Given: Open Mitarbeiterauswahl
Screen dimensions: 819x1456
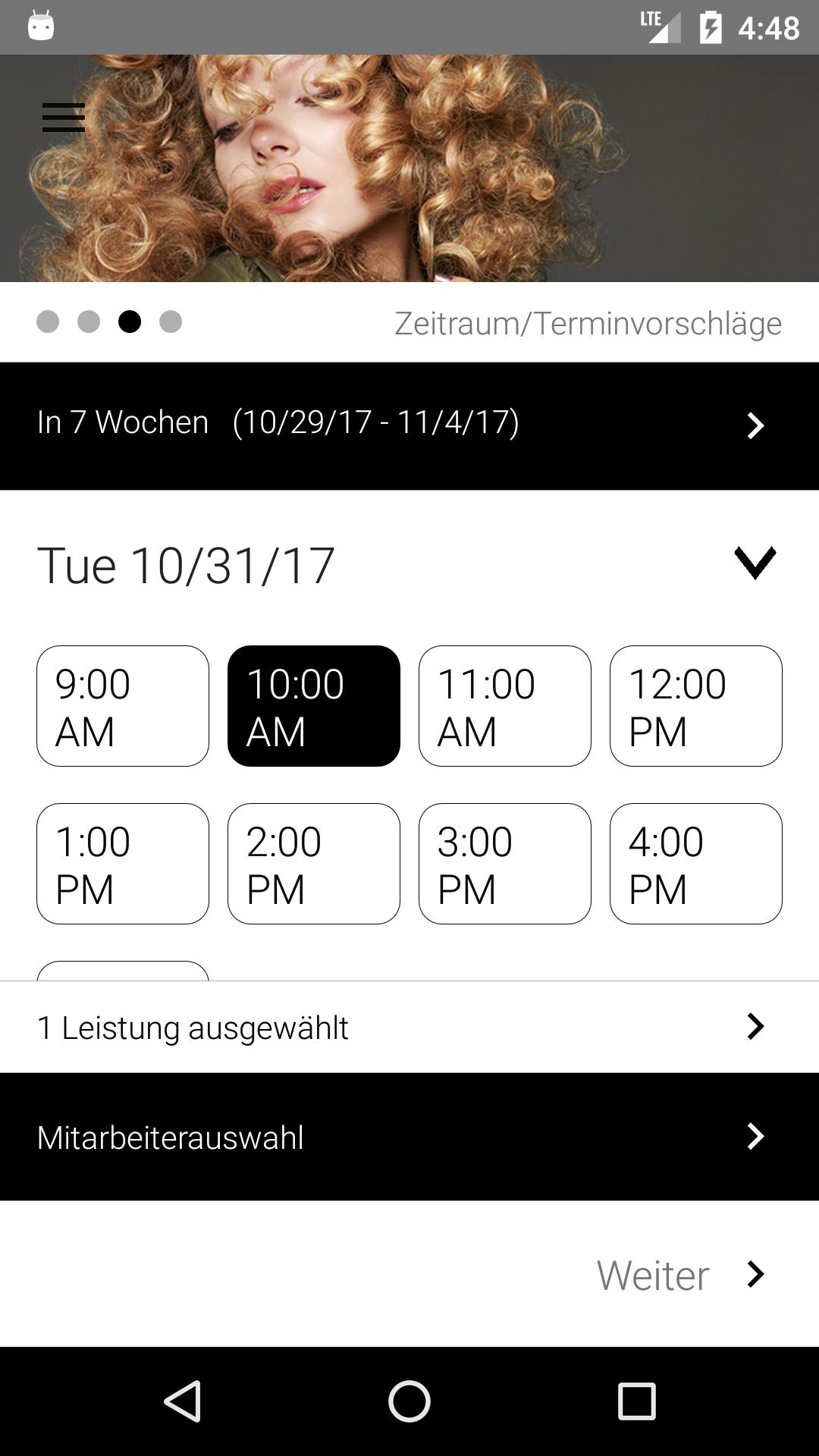Looking at the screenshot, I should click(409, 1137).
